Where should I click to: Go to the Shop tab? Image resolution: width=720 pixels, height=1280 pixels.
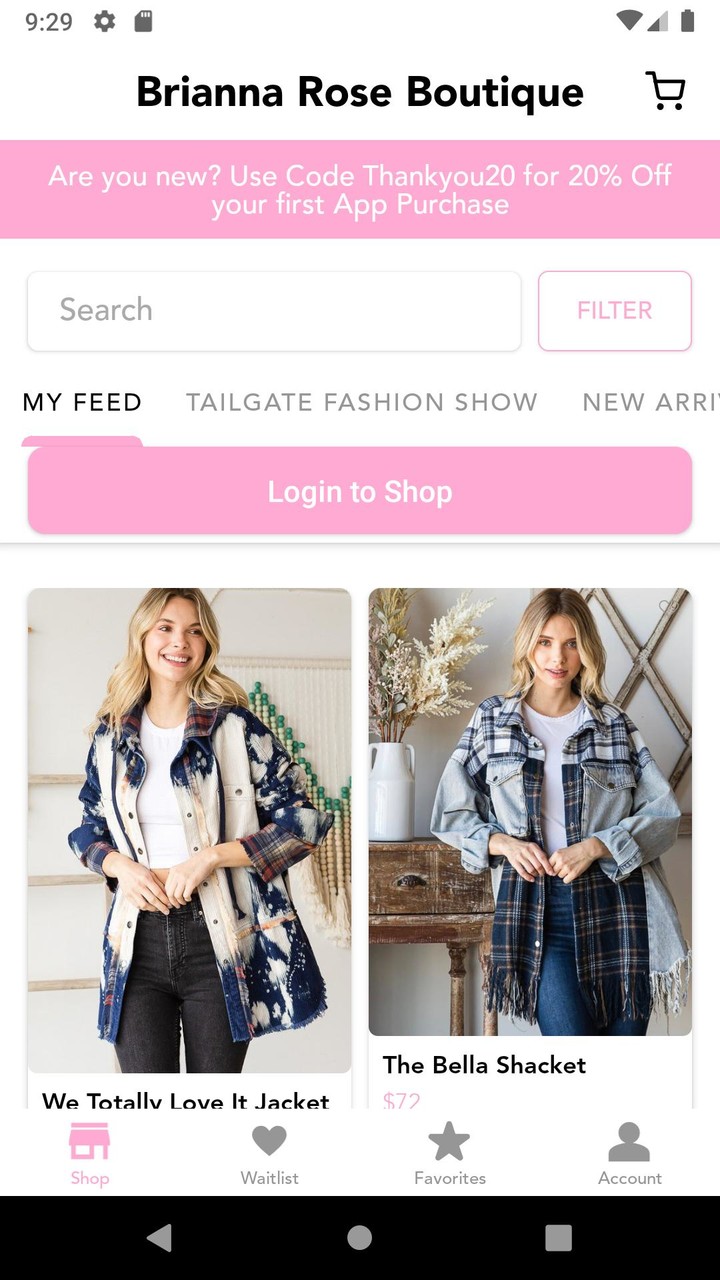[x=89, y=1154]
